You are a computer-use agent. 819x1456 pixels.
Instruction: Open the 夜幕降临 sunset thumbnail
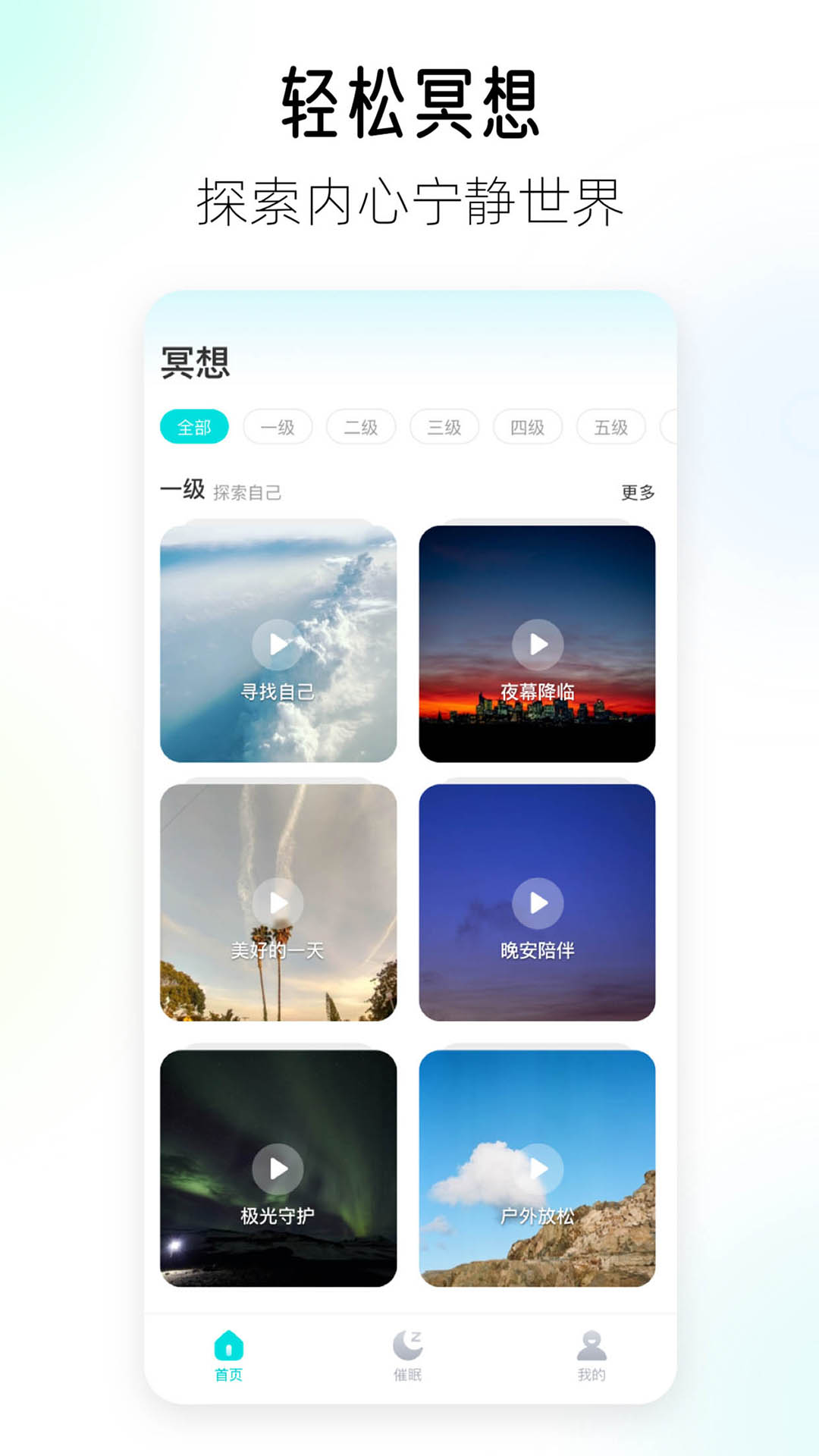tap(538, 643)
